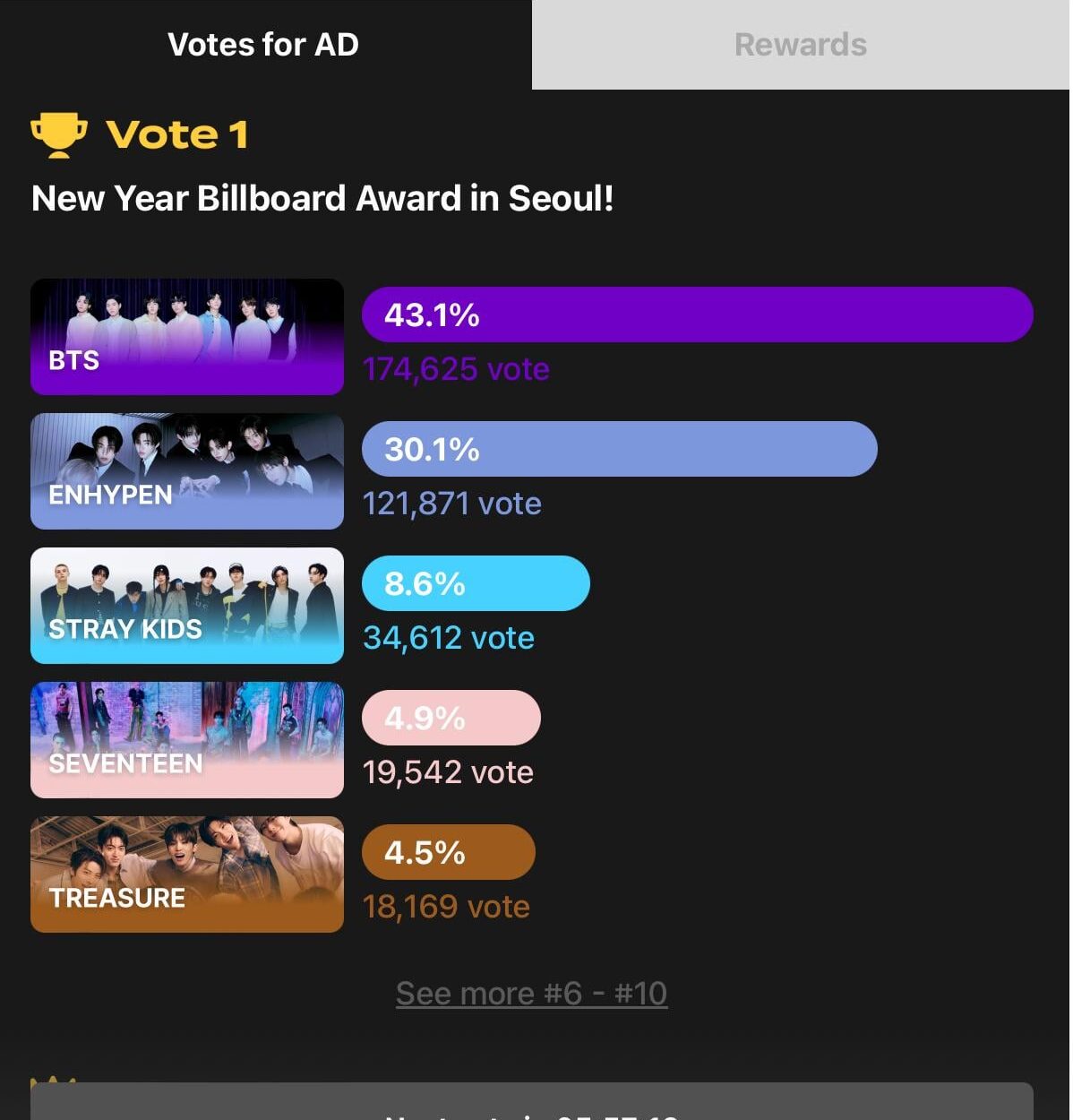Click the New Year Billboard Award heading

click(324, 198)
